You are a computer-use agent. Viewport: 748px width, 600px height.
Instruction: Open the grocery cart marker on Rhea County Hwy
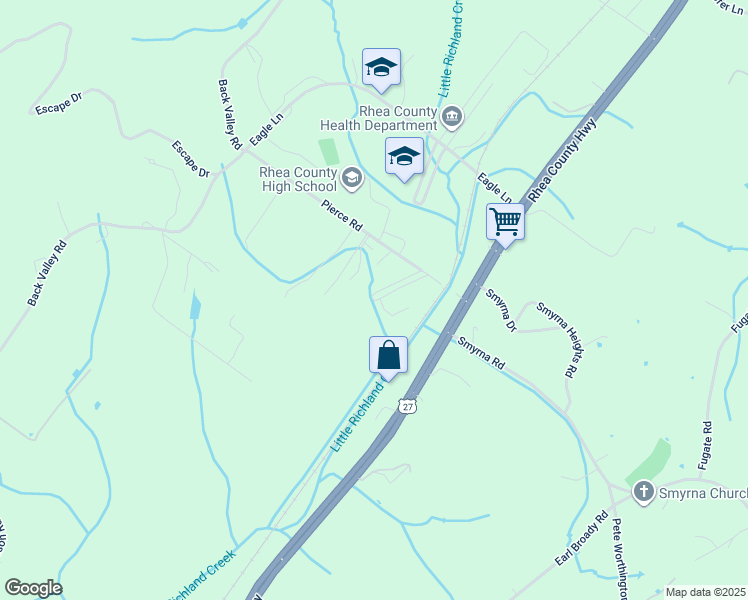(506, 221)
